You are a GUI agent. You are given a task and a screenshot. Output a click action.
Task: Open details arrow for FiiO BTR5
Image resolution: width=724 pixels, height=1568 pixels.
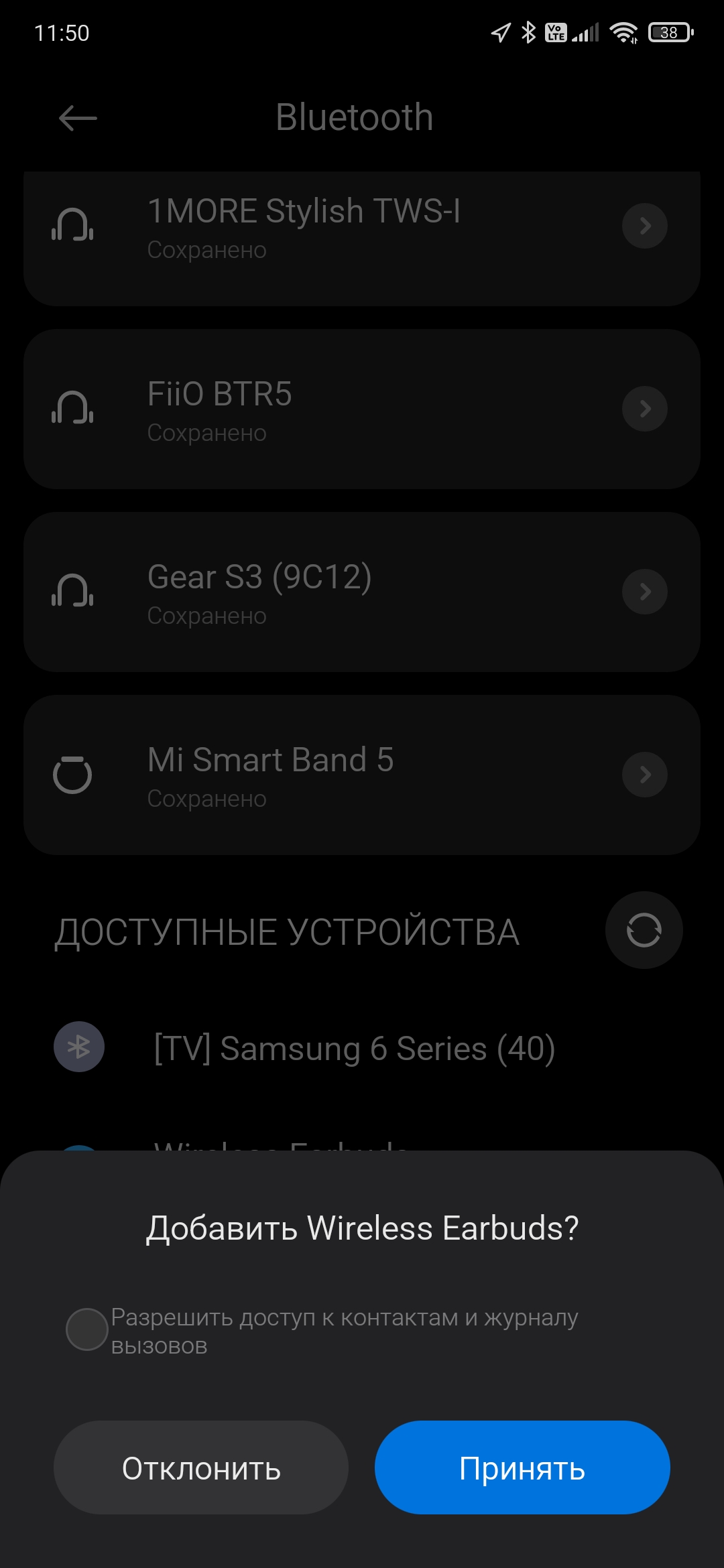point(645,409)
